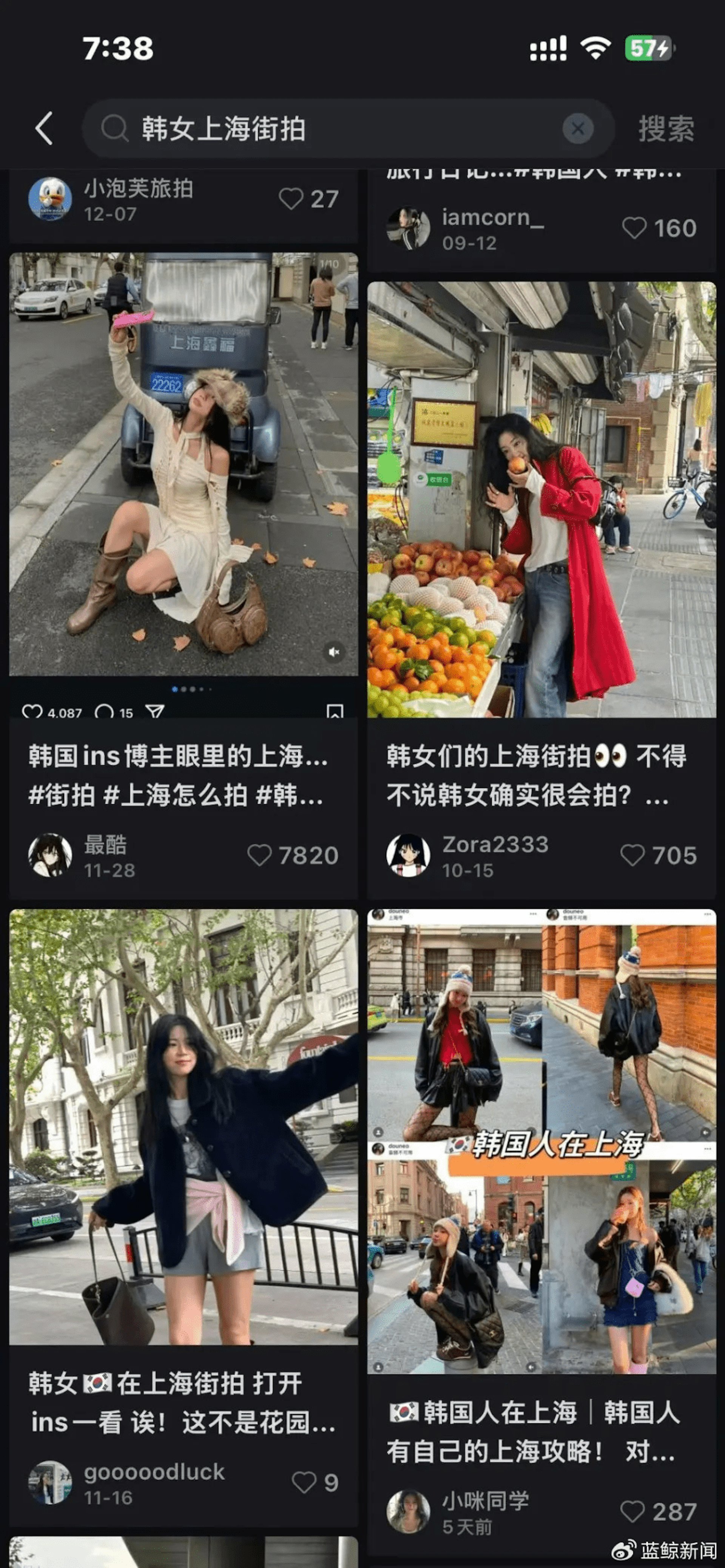Viewport: 725px width, 1568px height.
Task: View 小咪同学's profile avatar
Action: [x=408, y=1511]
